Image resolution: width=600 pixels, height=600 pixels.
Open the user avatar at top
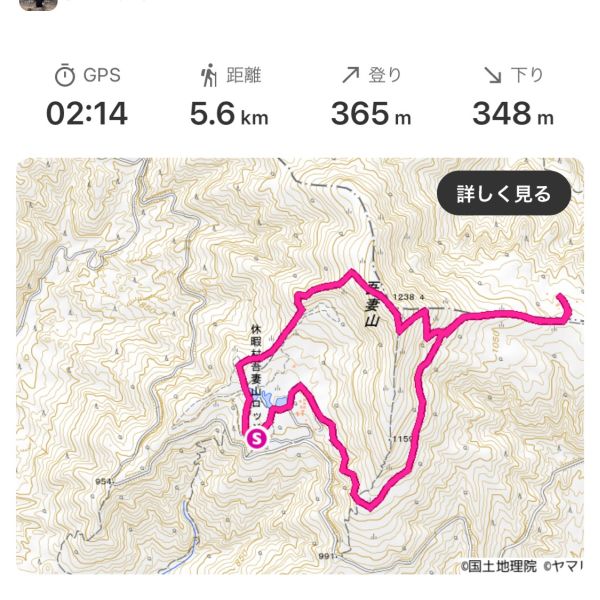[x=38, y=4]
